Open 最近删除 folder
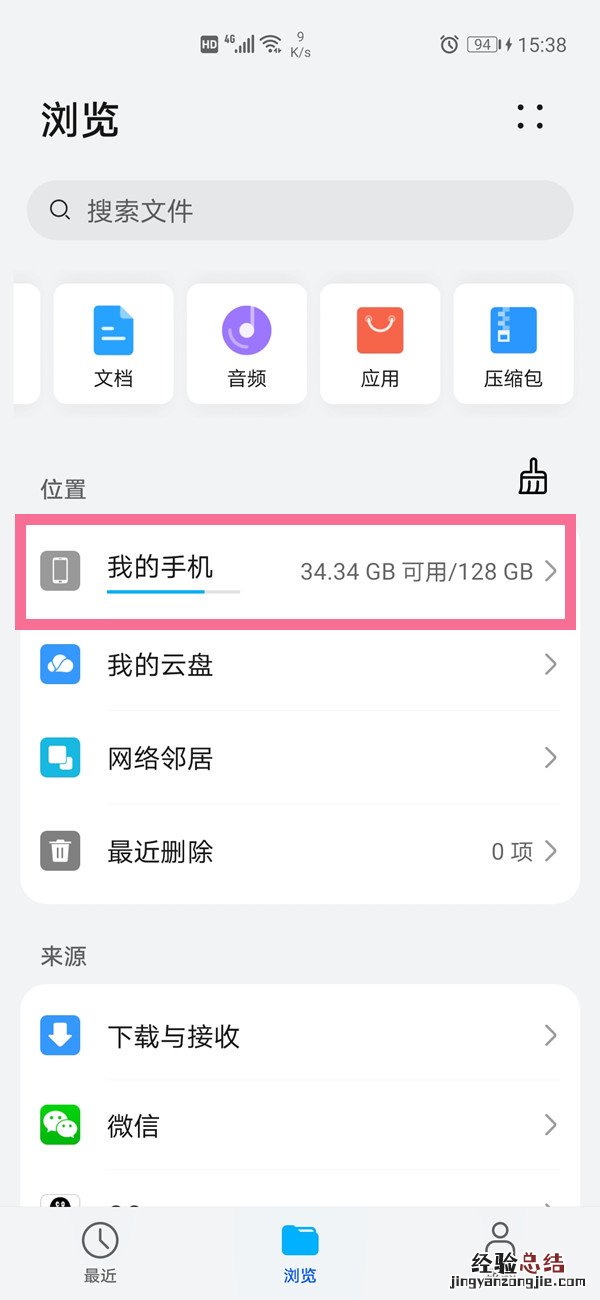600x1300 pixels. pos(299,852)
